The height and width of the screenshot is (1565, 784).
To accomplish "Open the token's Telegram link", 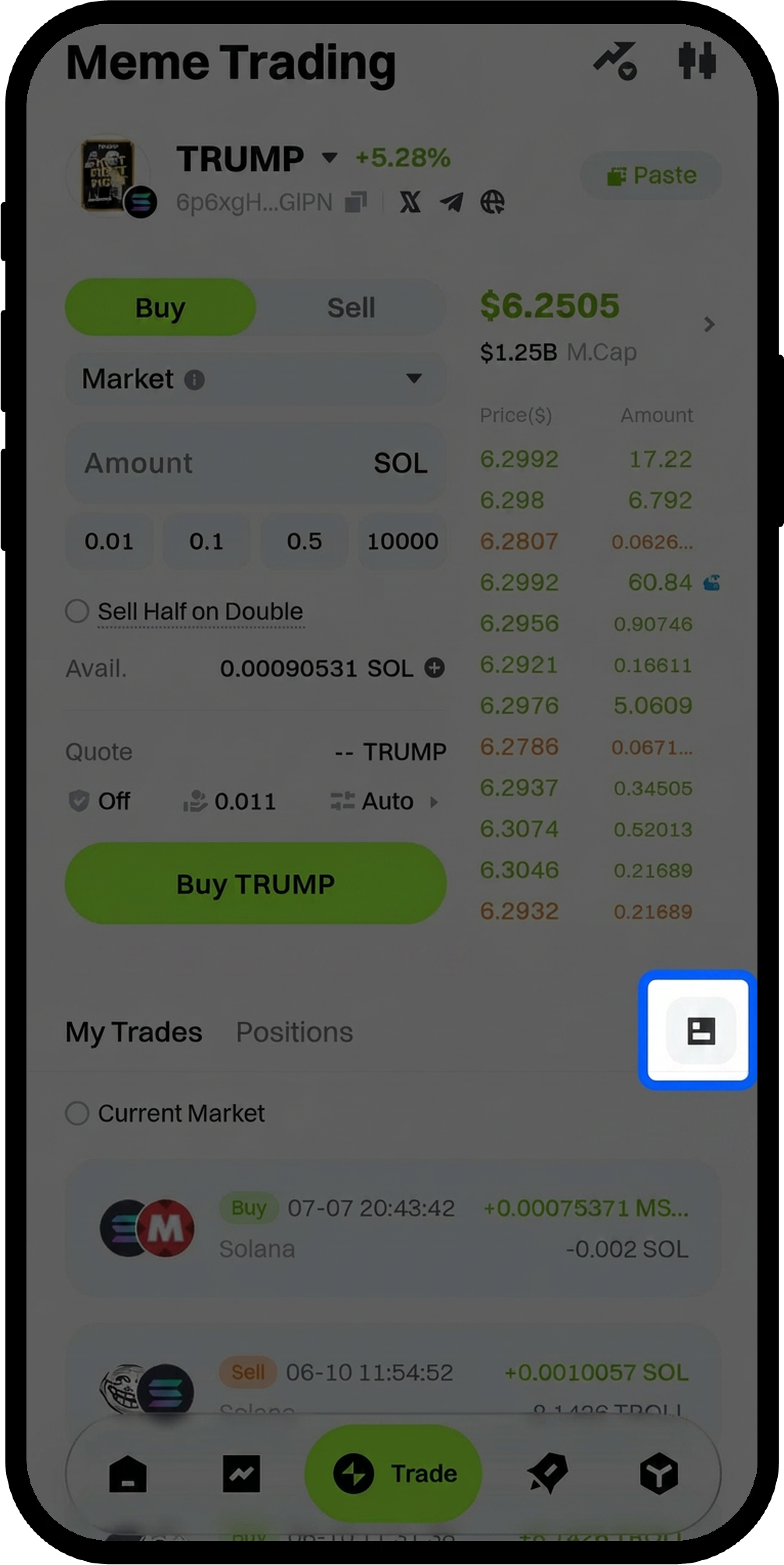I will (451, 202).
